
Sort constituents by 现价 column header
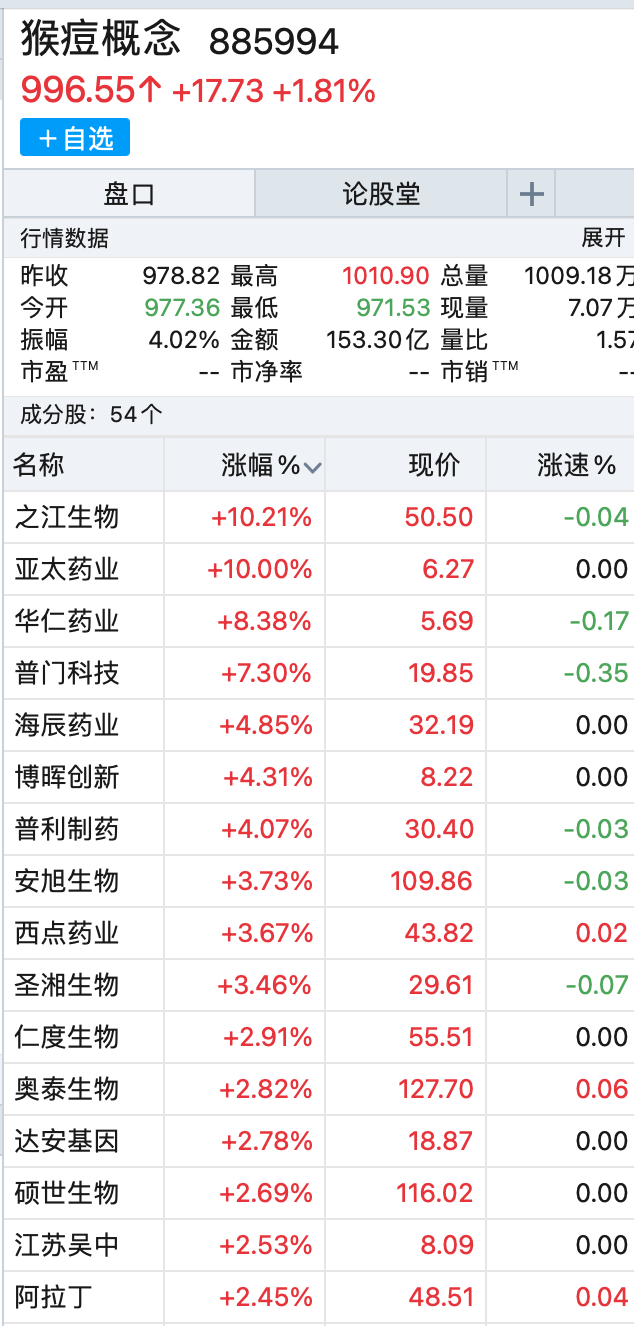tap(434, 465)
